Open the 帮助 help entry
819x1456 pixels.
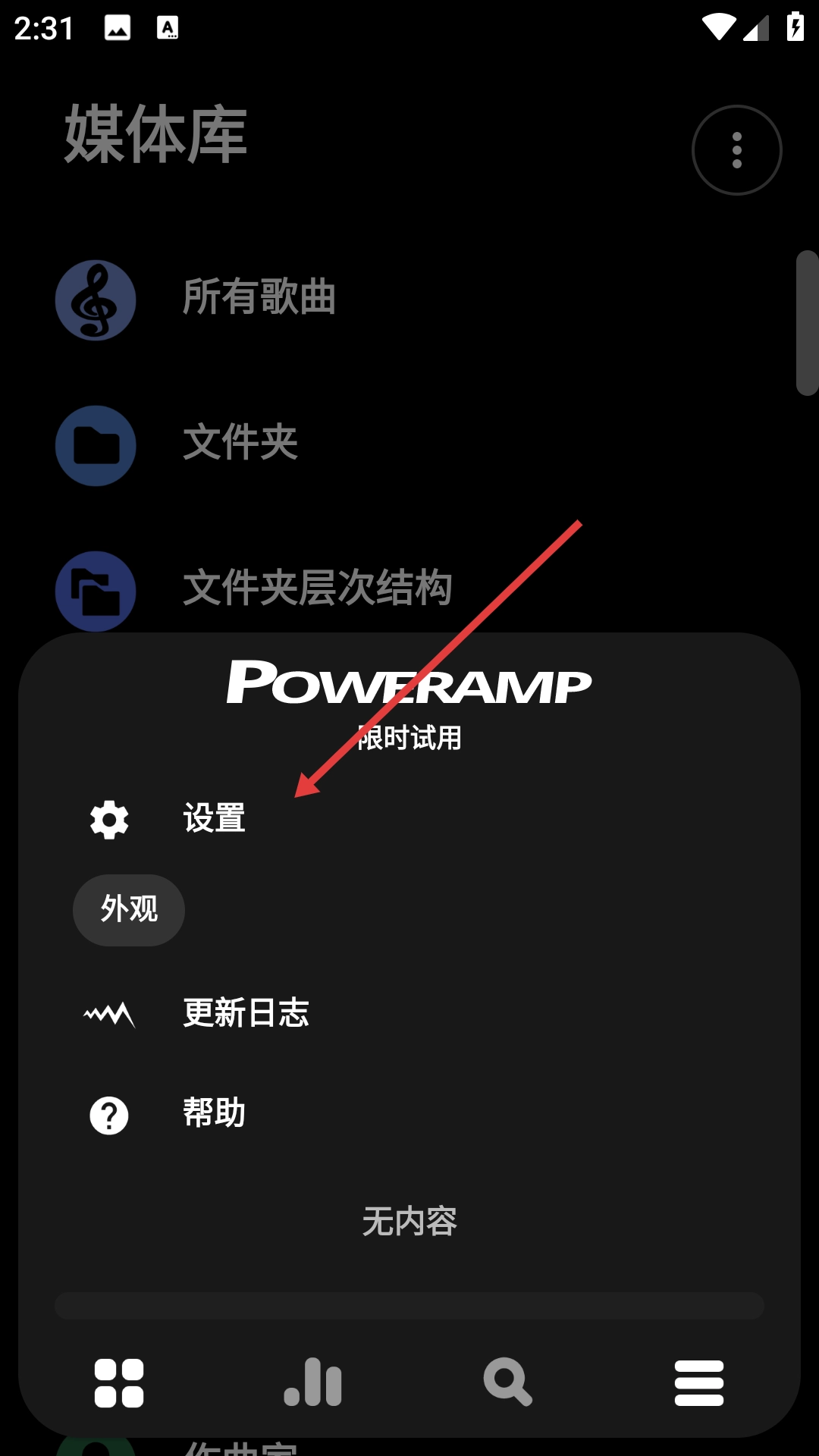coord(213,1114)
